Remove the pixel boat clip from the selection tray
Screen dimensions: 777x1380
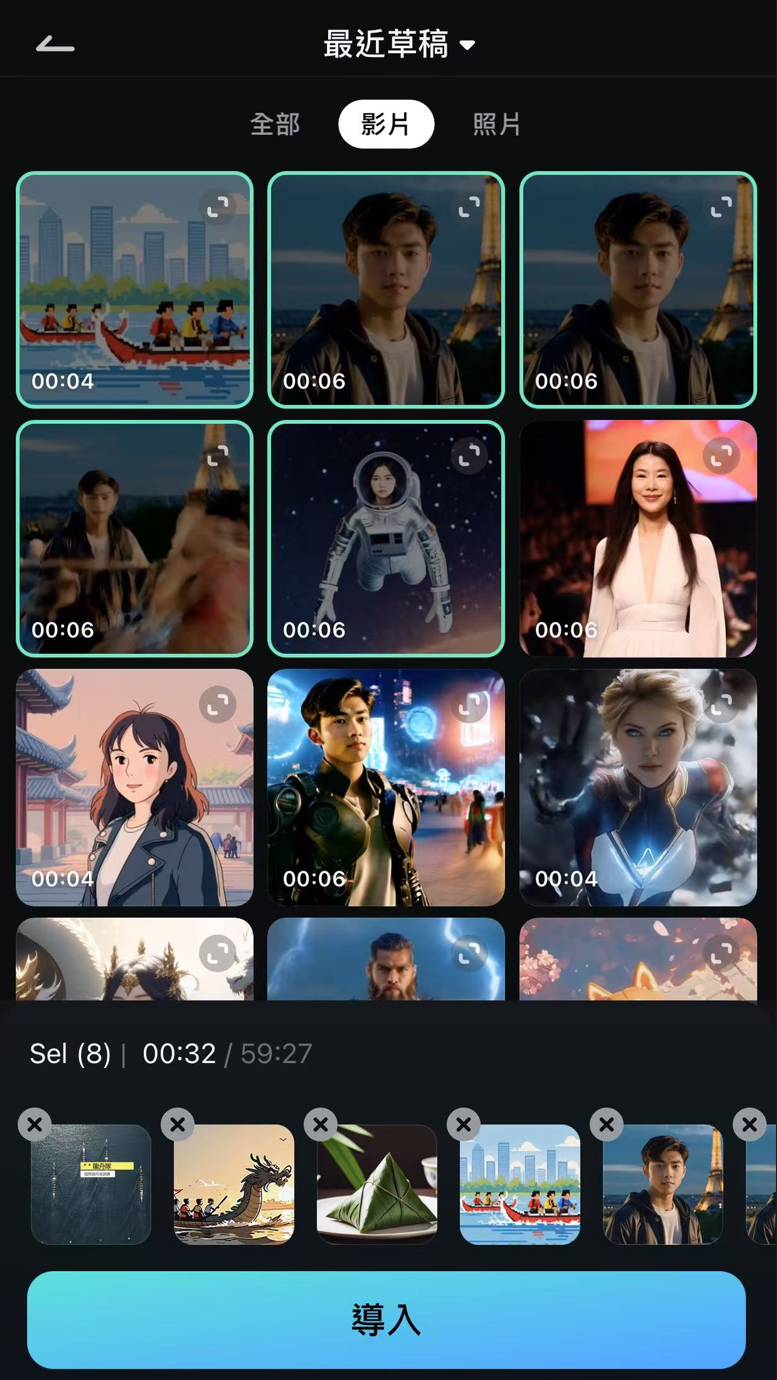point(463,1124)
